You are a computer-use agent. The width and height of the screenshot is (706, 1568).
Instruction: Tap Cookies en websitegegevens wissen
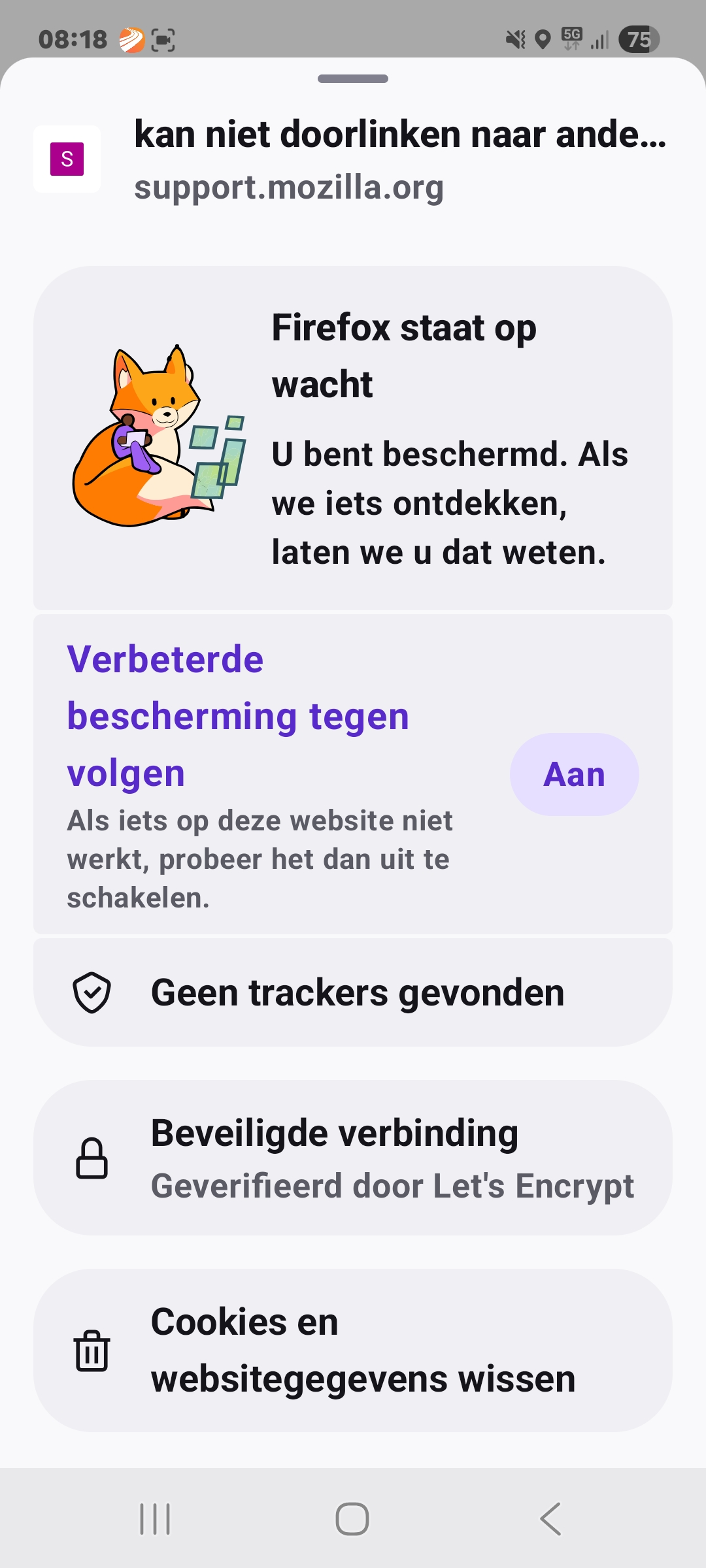pos(353,1350)
